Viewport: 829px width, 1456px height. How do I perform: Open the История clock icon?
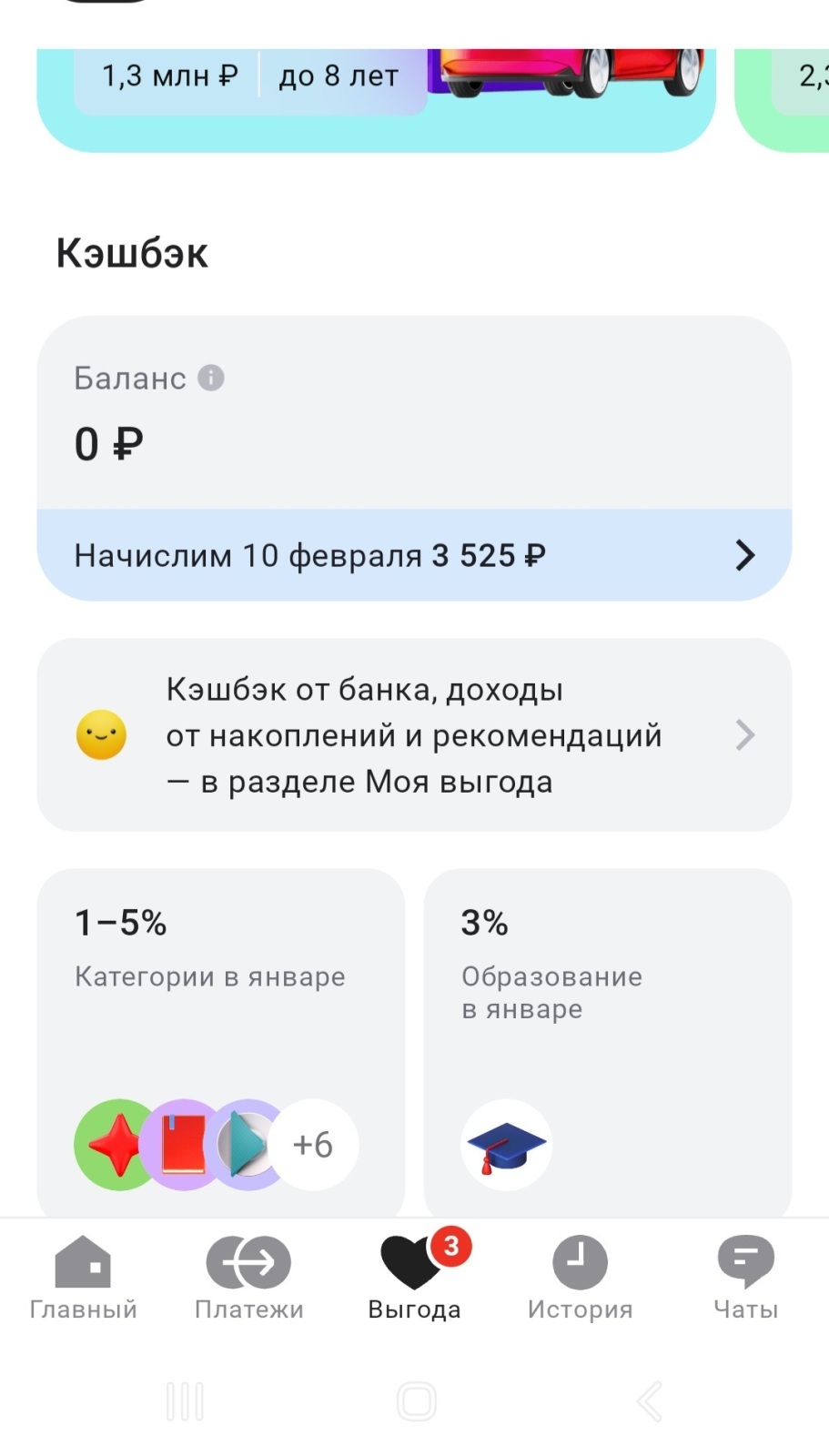pyautogui.click(x=580, y=1263)
